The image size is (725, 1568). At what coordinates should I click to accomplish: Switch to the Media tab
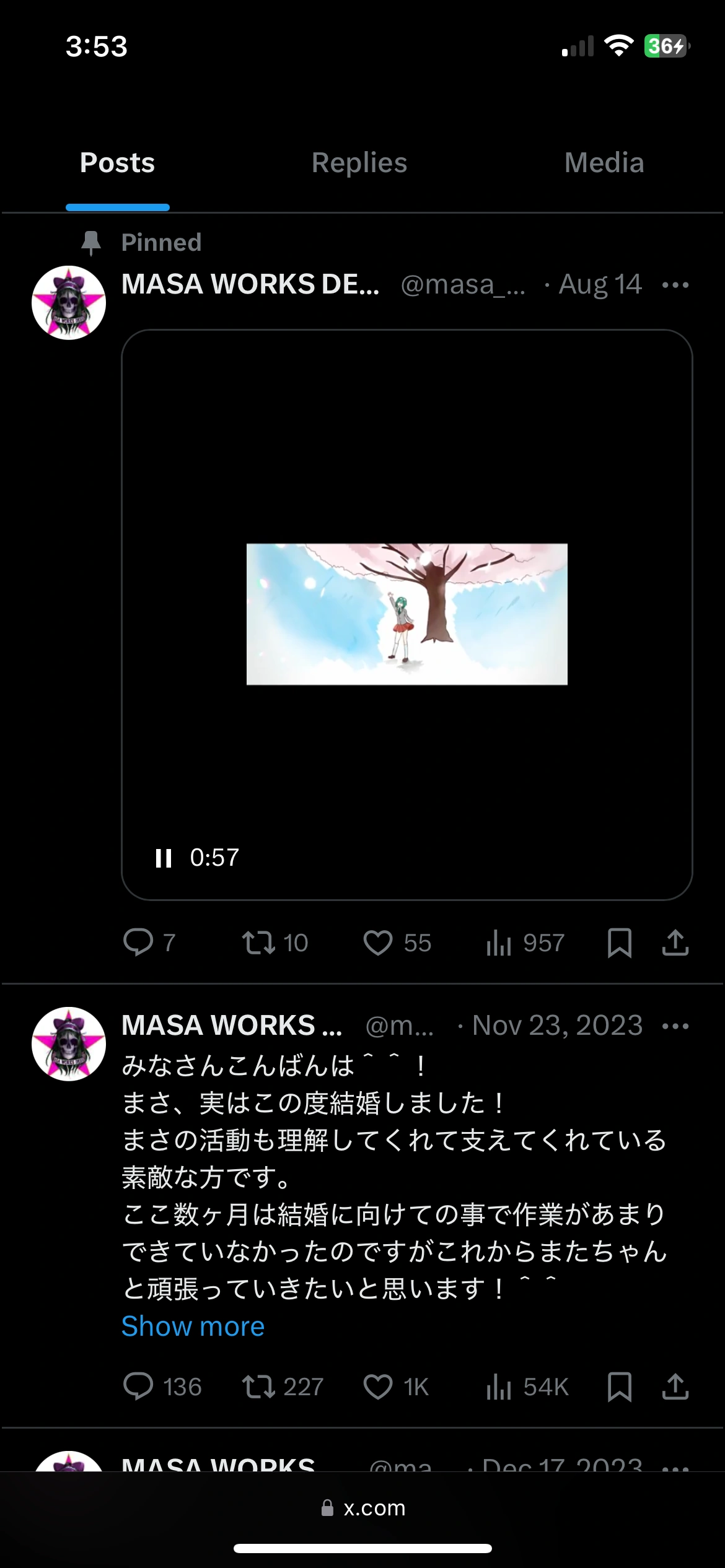click(x=604, y=163)
